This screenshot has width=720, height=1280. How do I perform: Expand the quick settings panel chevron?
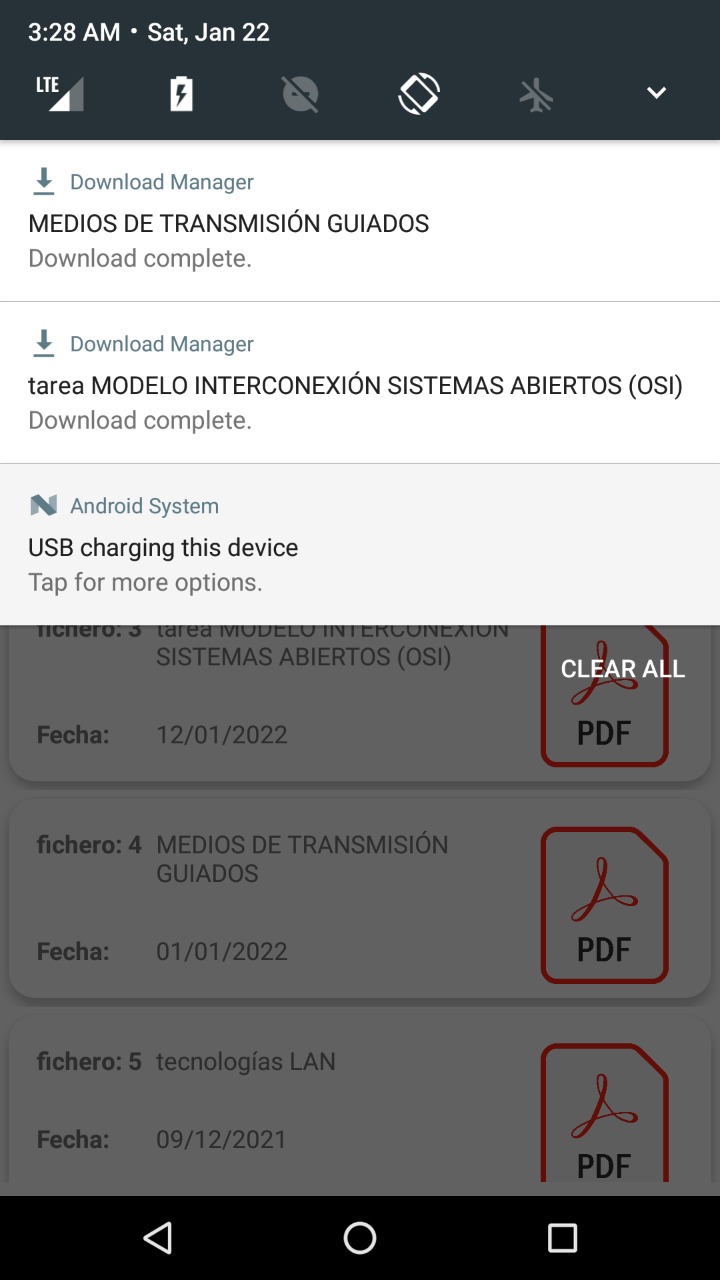(656, 92)
